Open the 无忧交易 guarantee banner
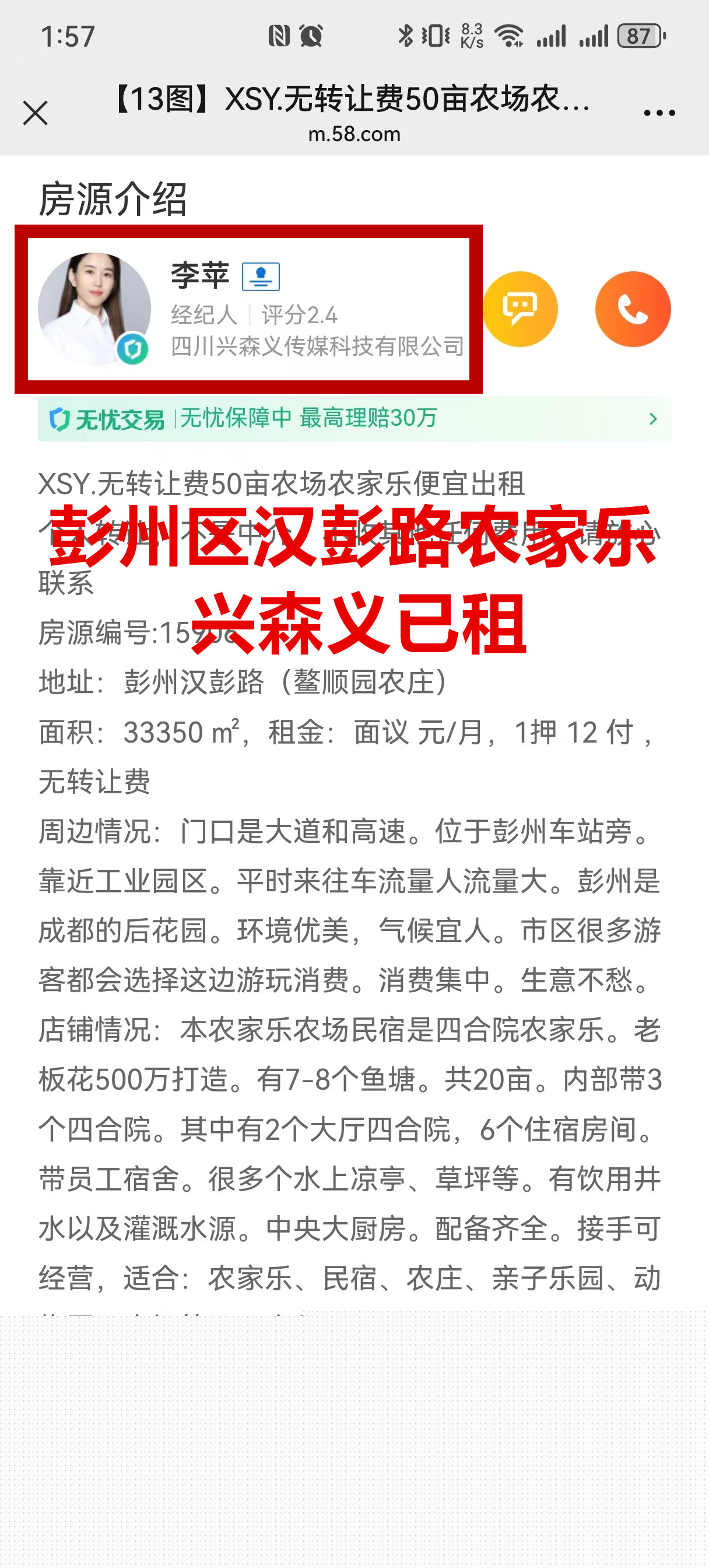Screen dimensions: 709x1568 tap(354, 419)
